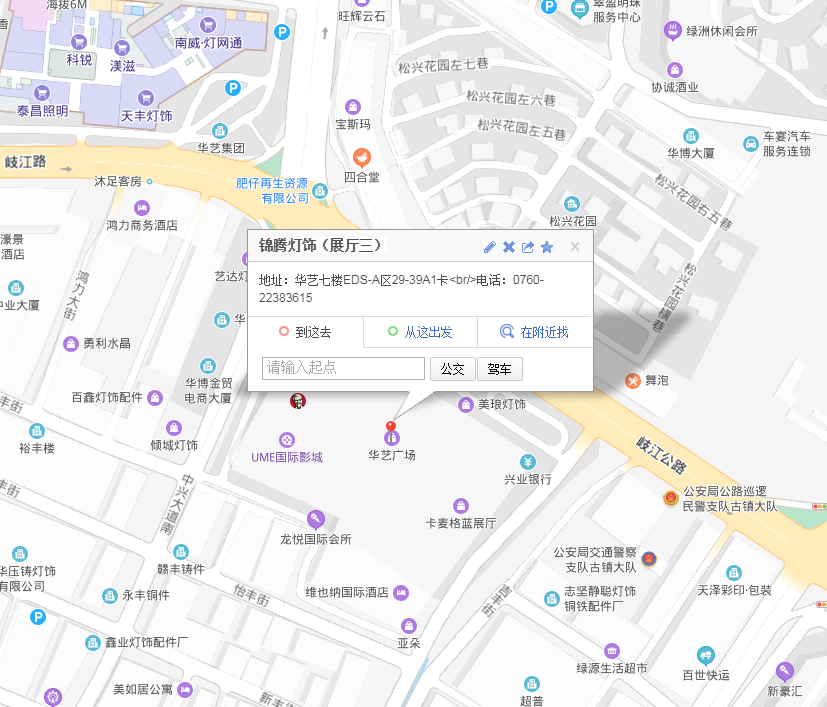
Task: Switch to the 在附近找 tab
Action: 535,332
